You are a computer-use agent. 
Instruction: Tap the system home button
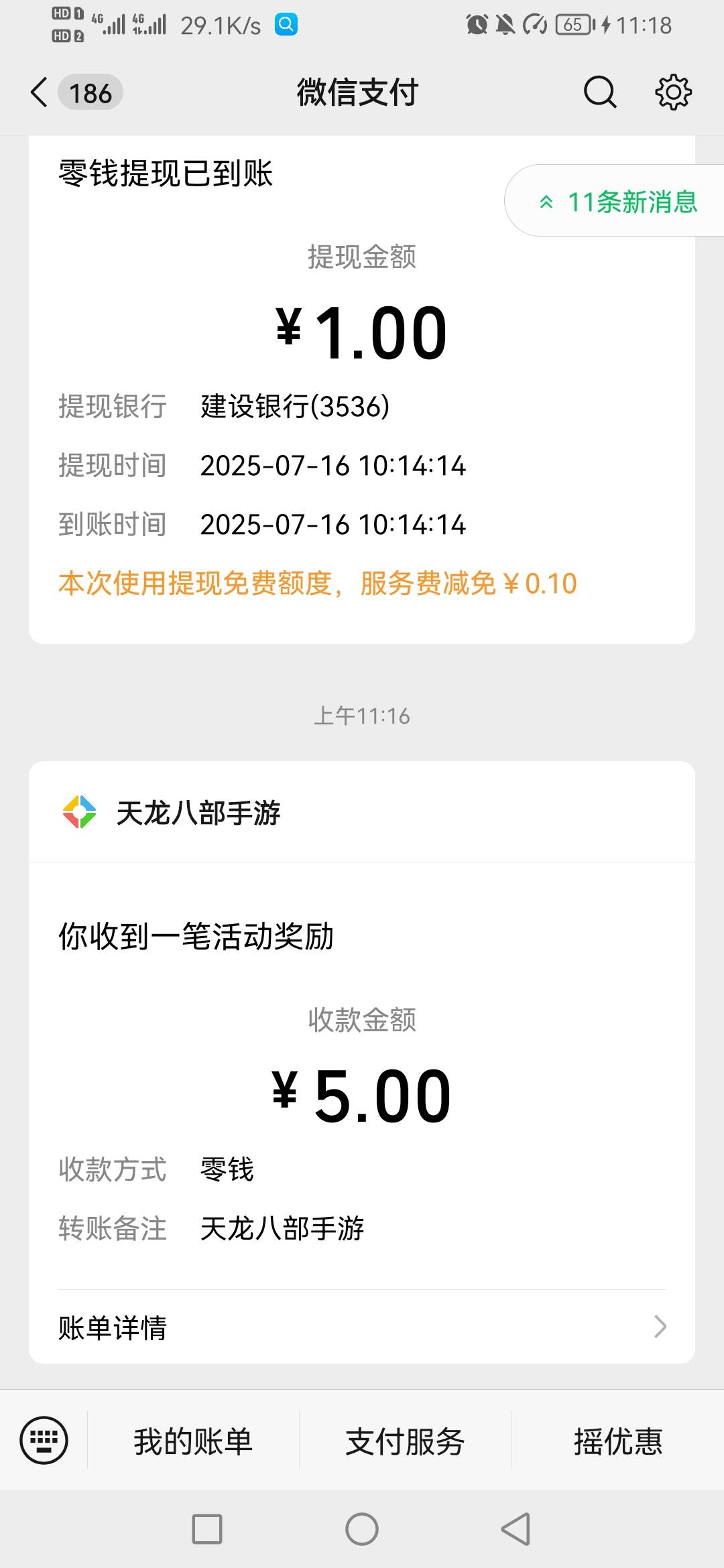click(x=362, y=1529)
